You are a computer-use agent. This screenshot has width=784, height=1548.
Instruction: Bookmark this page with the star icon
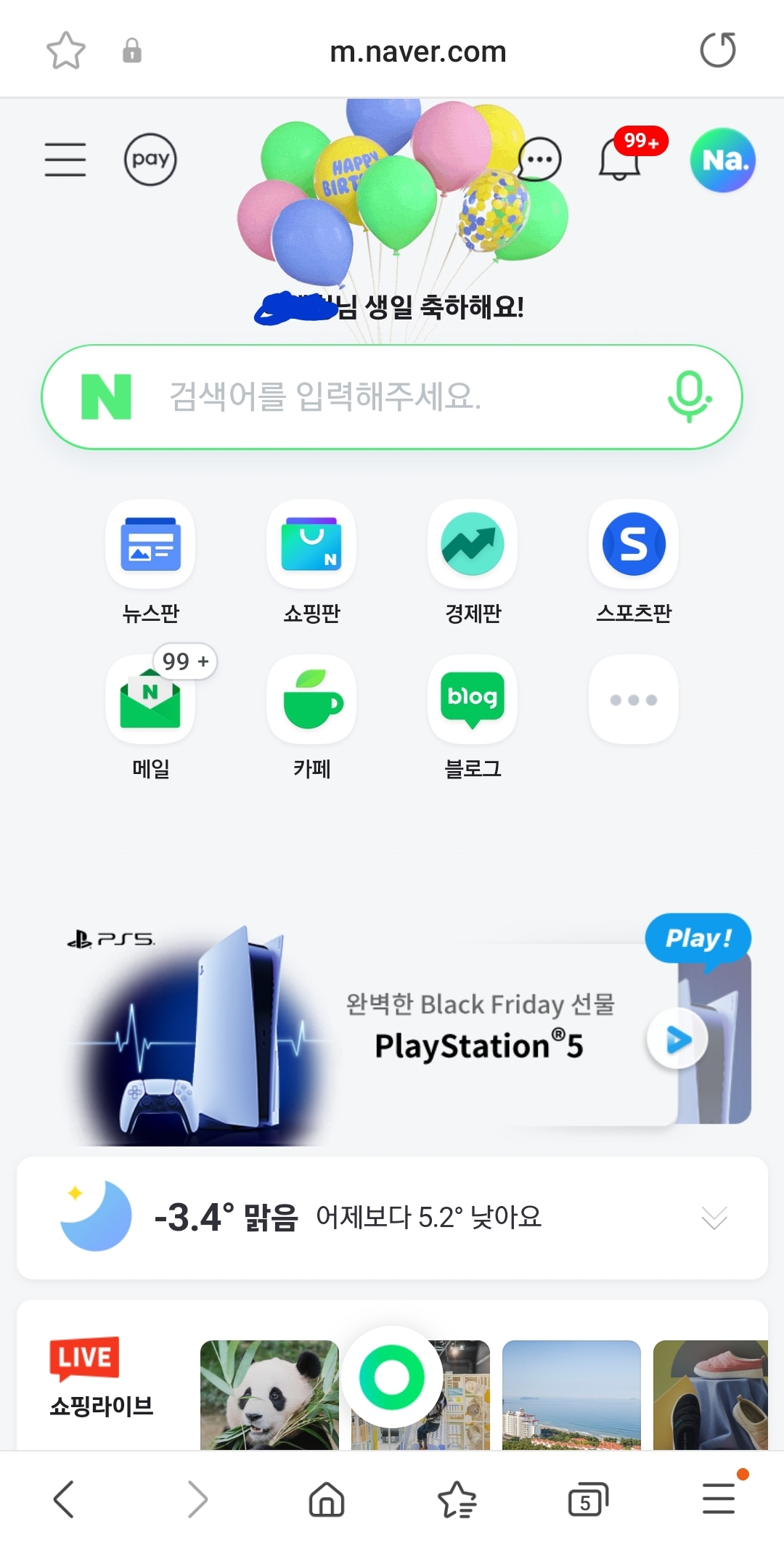[x=66, y=51]
